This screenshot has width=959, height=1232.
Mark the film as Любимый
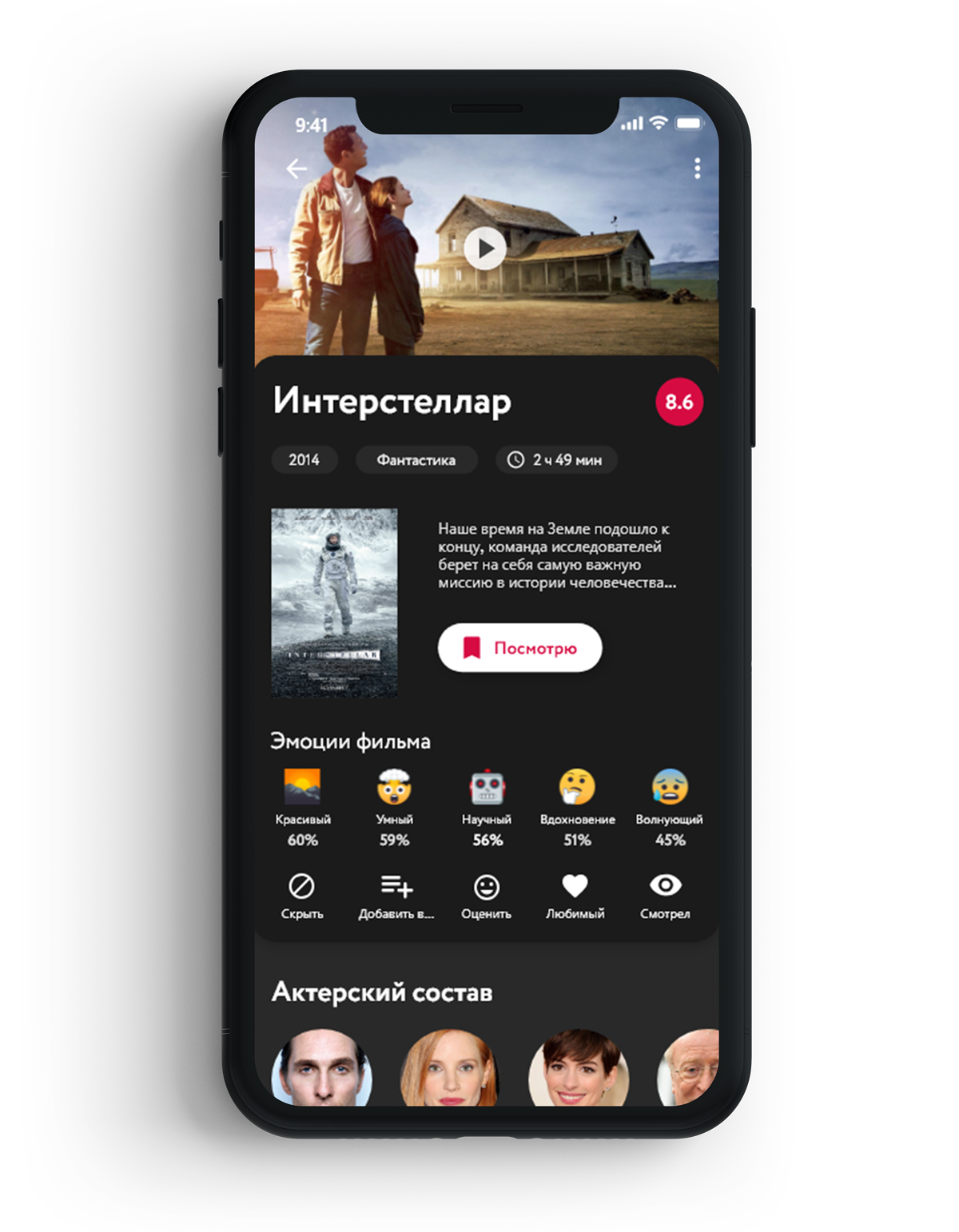[575, 896]
